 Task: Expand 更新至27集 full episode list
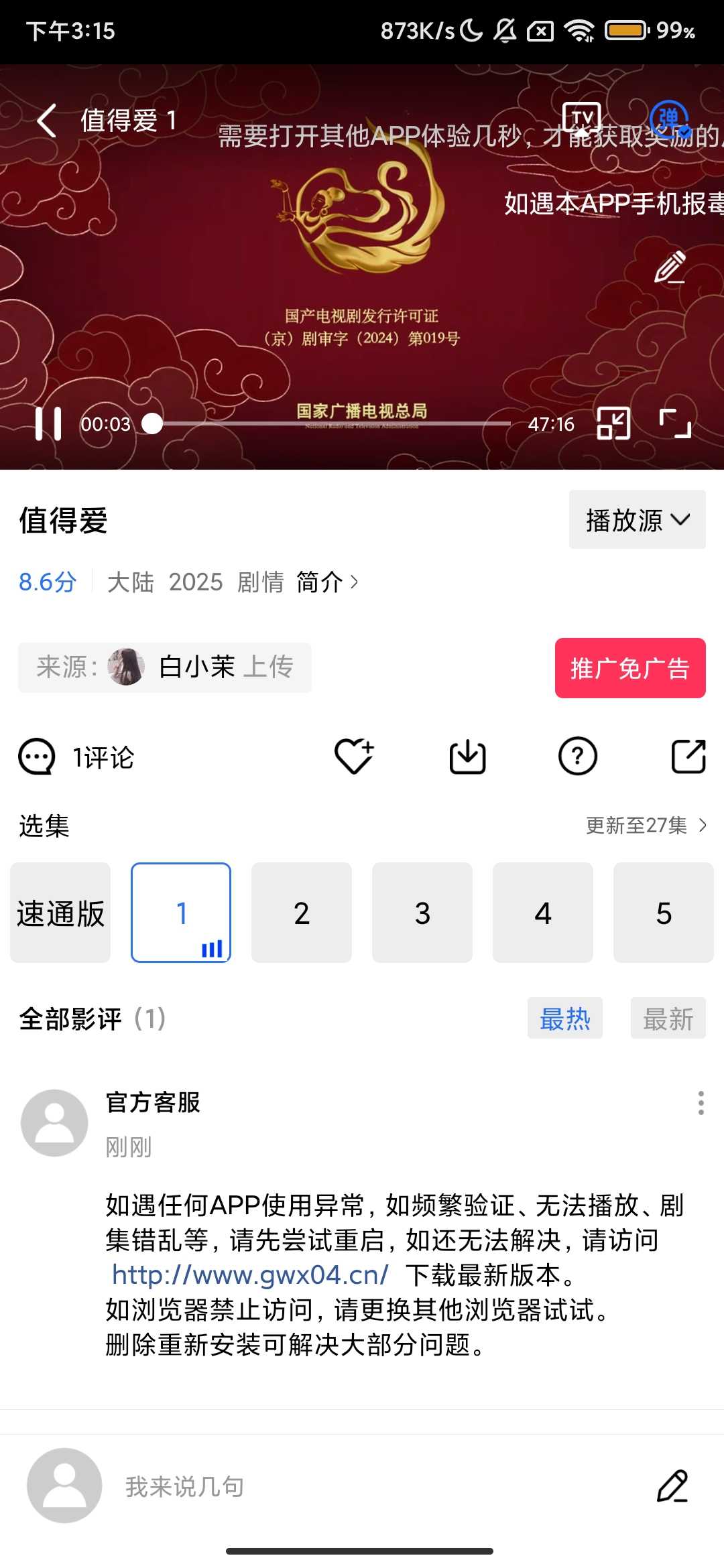(x=644, y=826)
